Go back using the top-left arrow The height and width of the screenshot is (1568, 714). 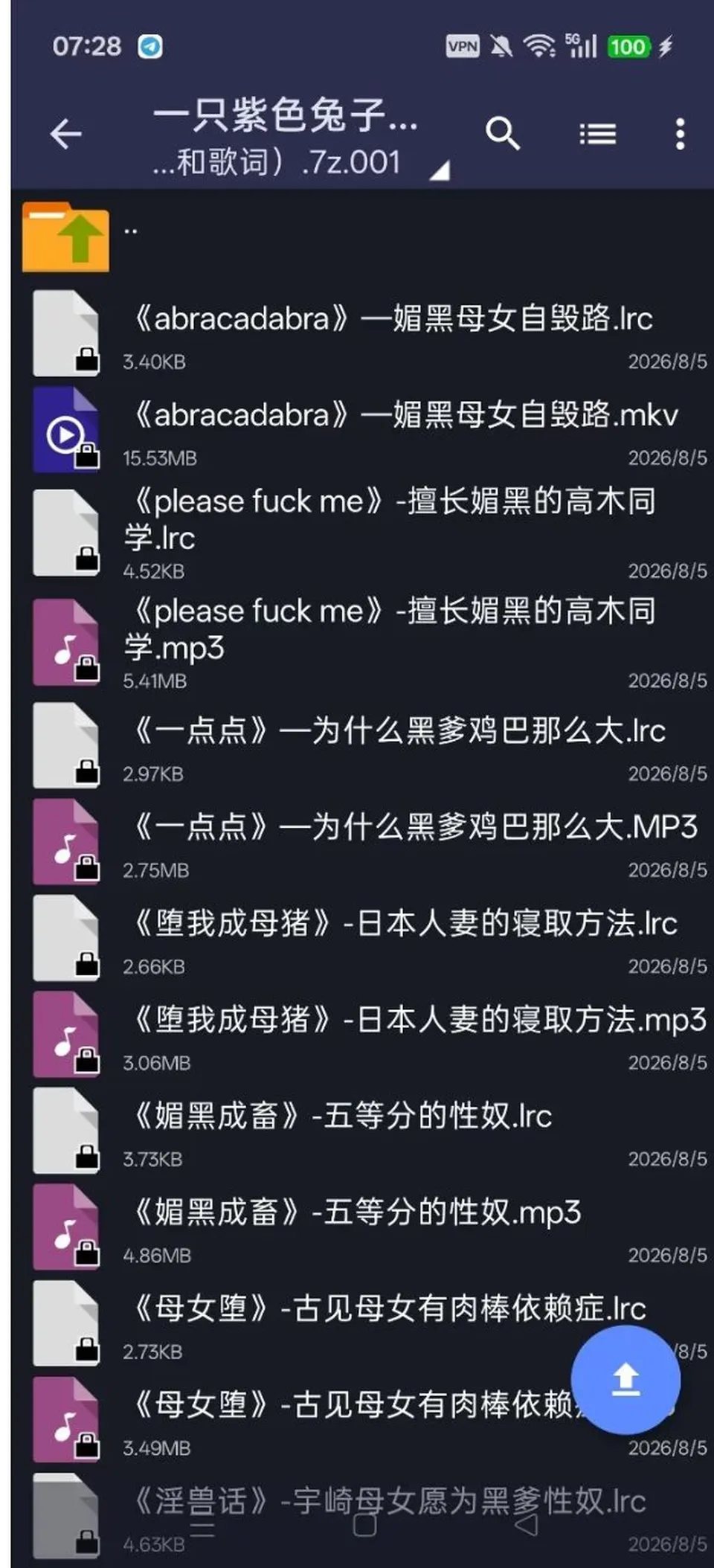pos(65,135)
